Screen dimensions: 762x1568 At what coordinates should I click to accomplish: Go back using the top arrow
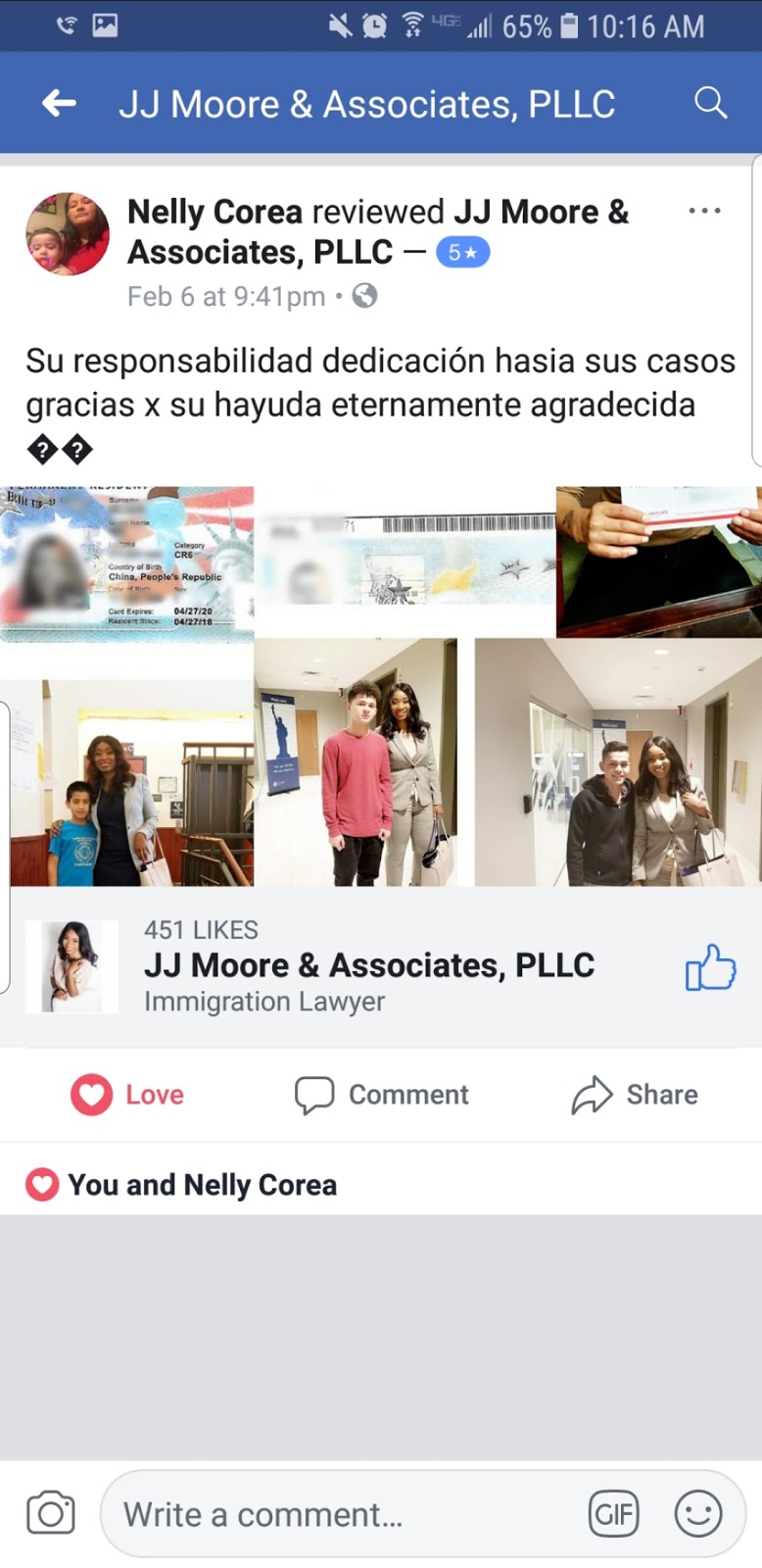[60, 103]
